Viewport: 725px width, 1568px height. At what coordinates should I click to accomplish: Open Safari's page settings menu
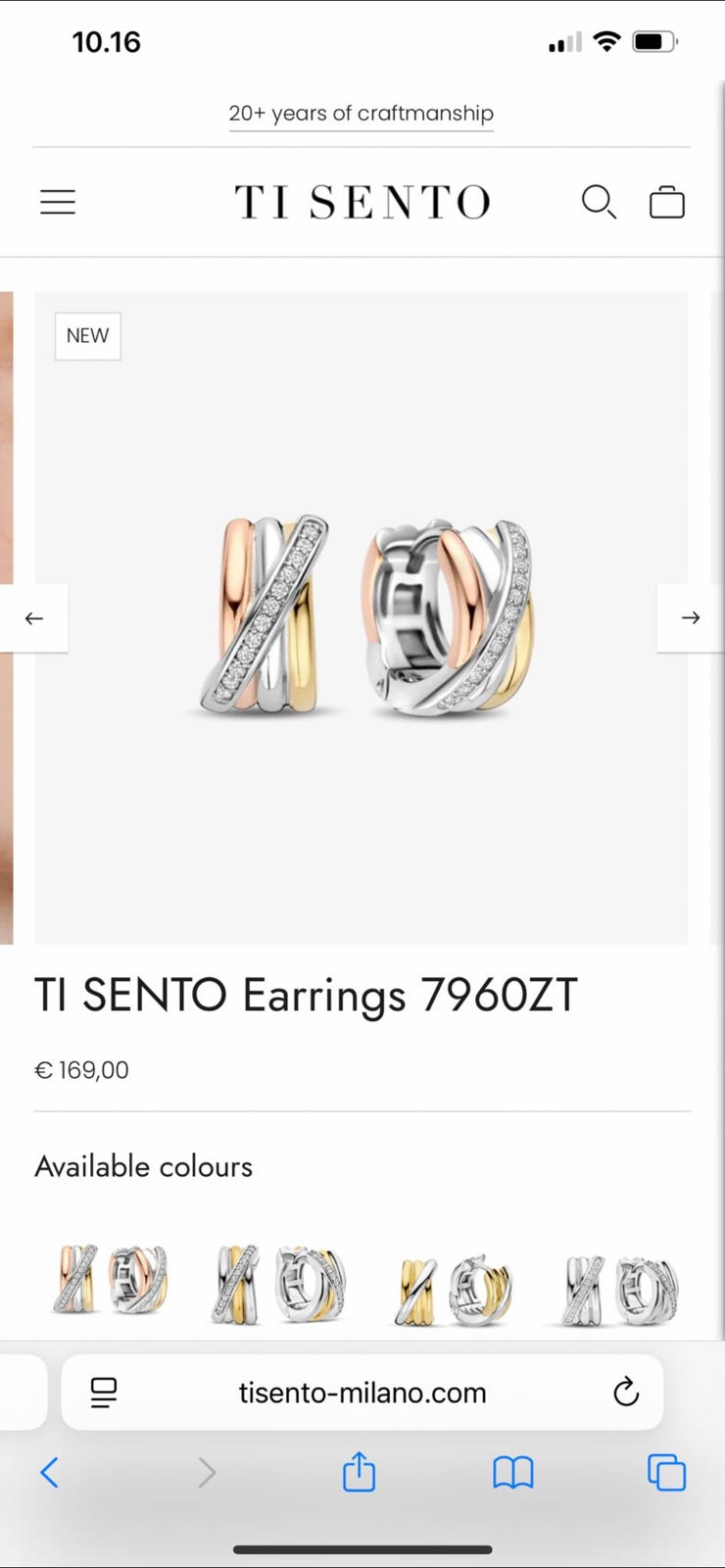coord(104,1392)
